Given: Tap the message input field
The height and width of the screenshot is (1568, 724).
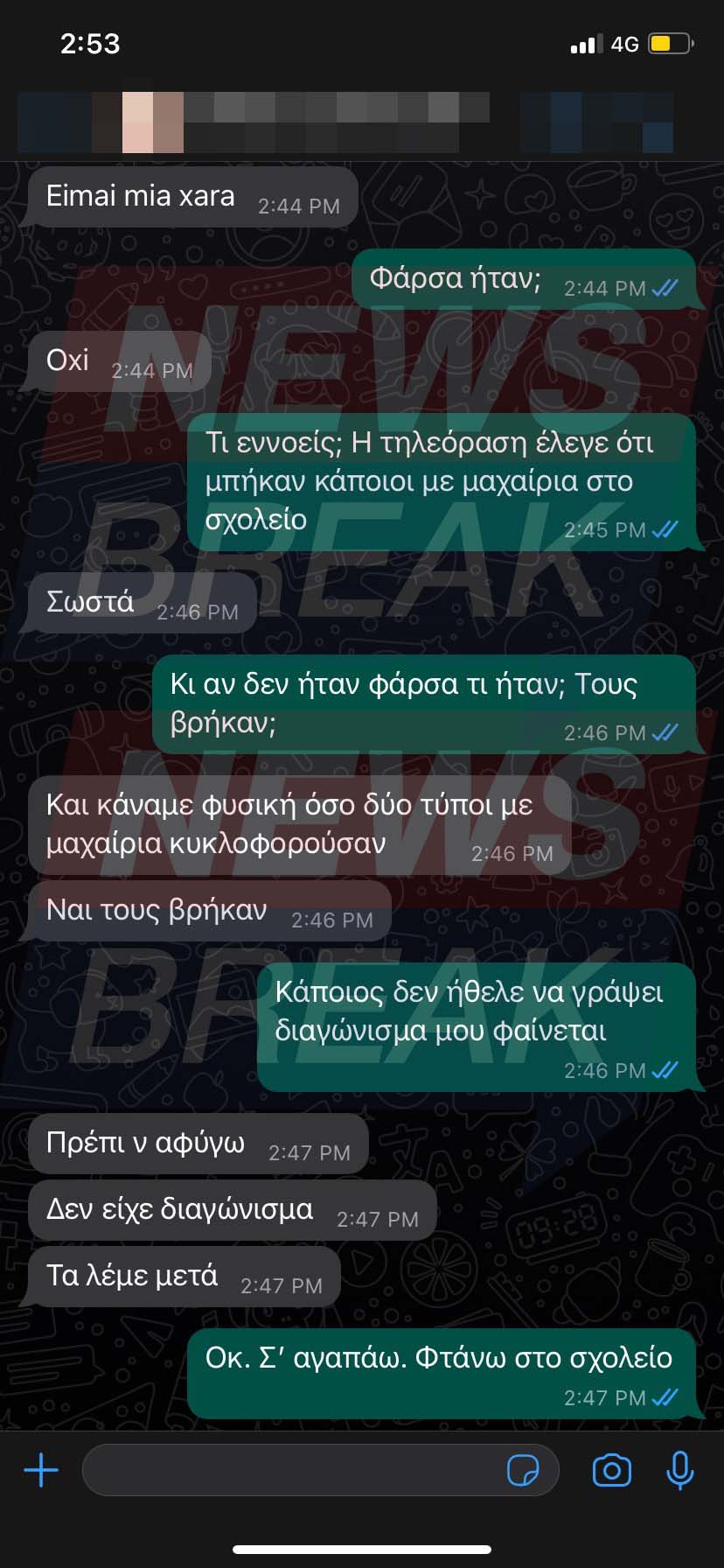Looking at the screenshot, I should (x=289, y=1470).
